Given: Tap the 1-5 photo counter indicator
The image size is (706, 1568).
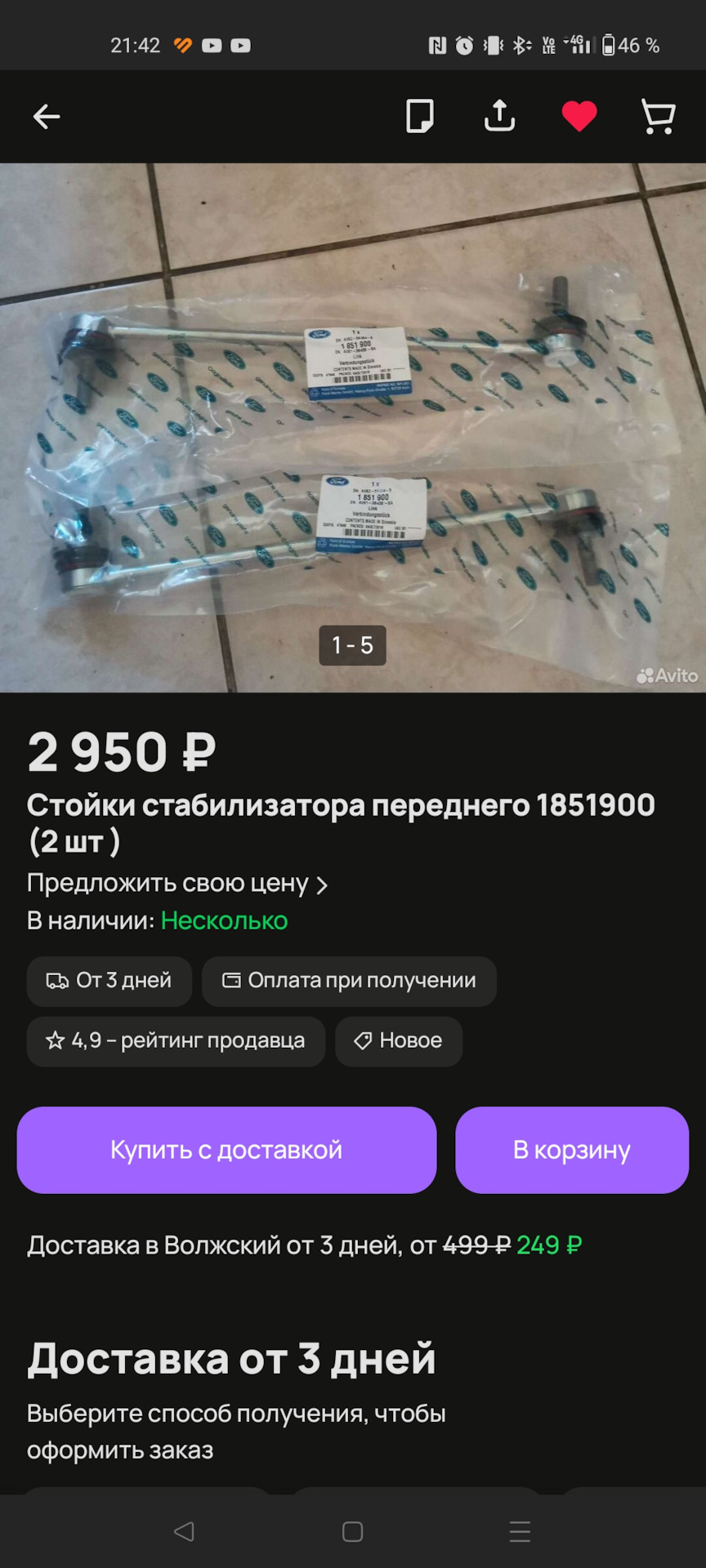Looking at the screenshot, I should 352,645.
